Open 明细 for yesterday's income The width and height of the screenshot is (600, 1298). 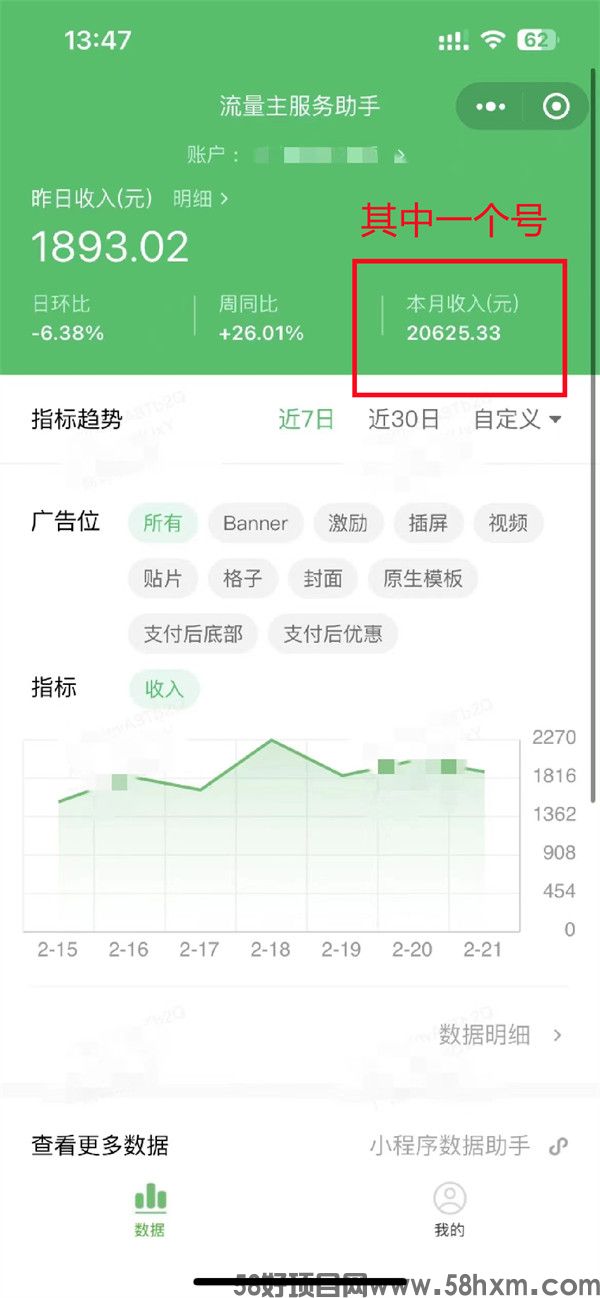[x=200, y=199]
